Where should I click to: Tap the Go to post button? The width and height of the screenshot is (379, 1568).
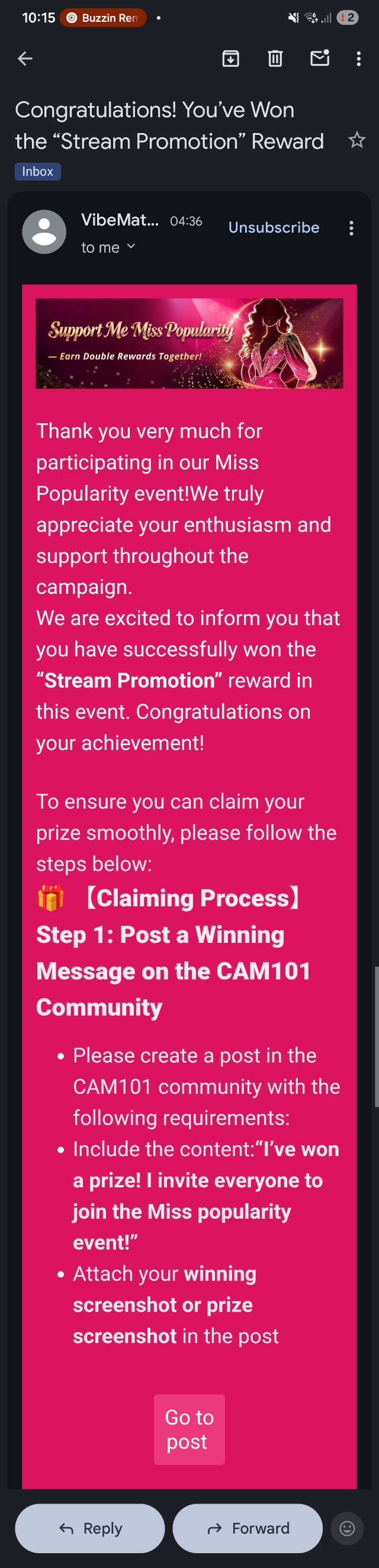pos(189,1429)
